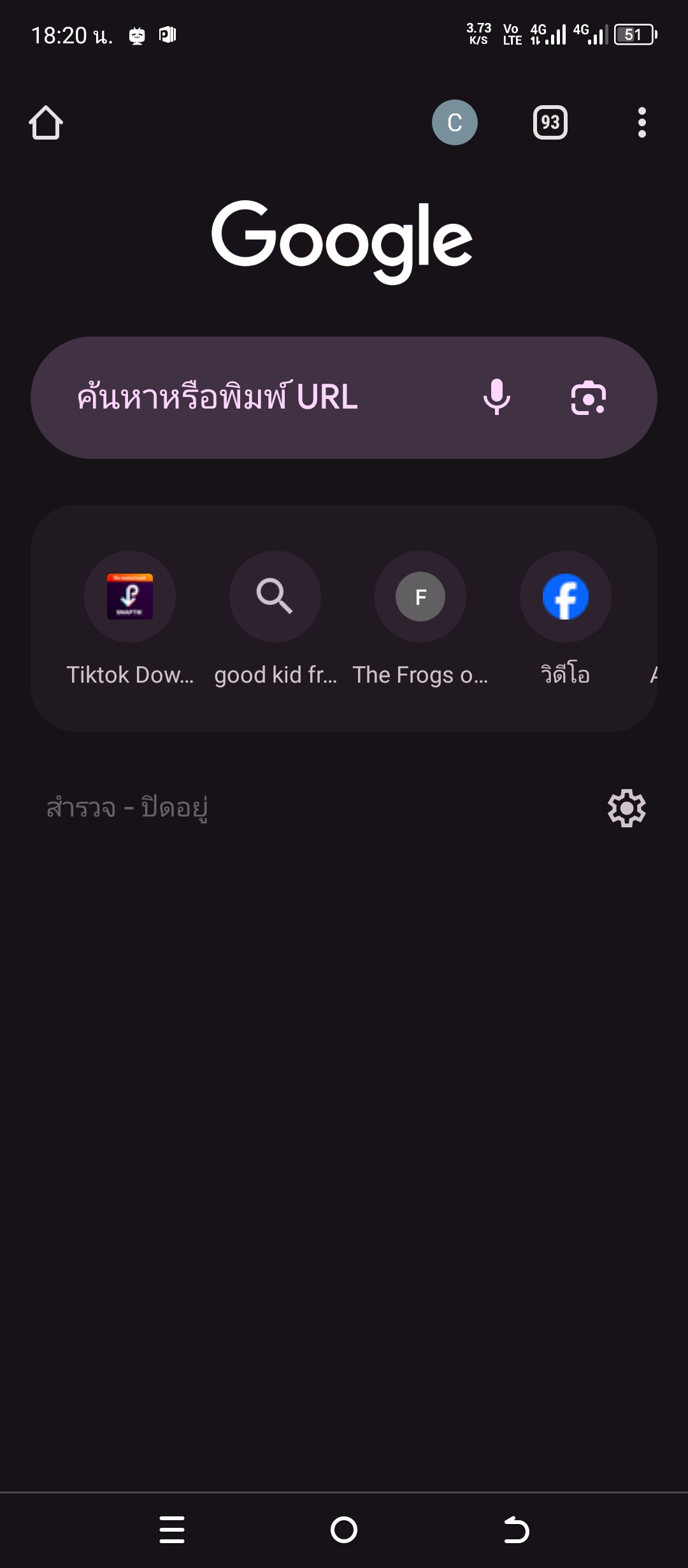Open the tab switcher showing 93 tabs
Image resolution: width=688 pixels, height=1568 pixels.
(550, 122)
